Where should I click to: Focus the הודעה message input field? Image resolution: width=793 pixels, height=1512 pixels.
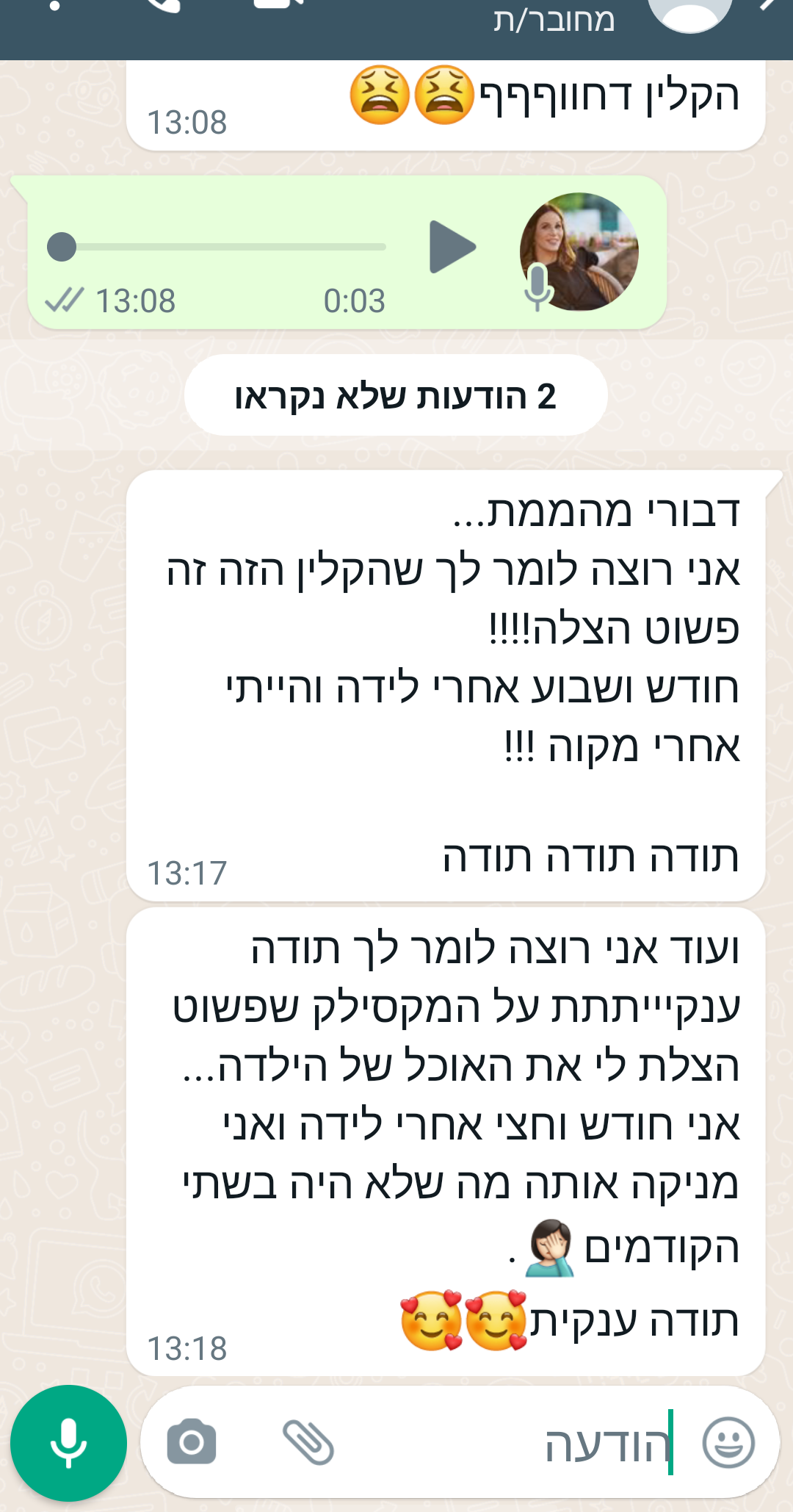coord(514,1444)
